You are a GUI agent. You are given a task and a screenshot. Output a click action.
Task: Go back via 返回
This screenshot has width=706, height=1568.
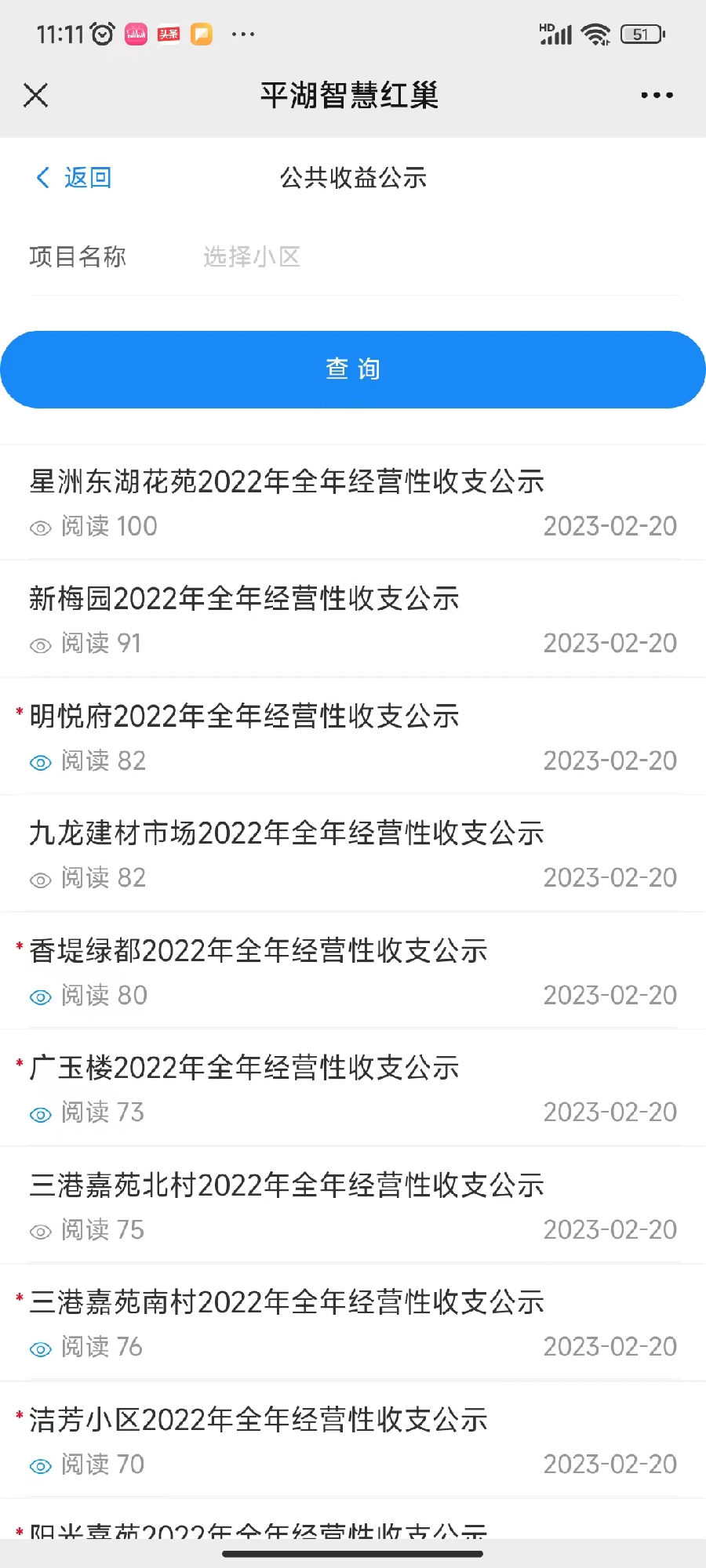(x=74, y=178)
